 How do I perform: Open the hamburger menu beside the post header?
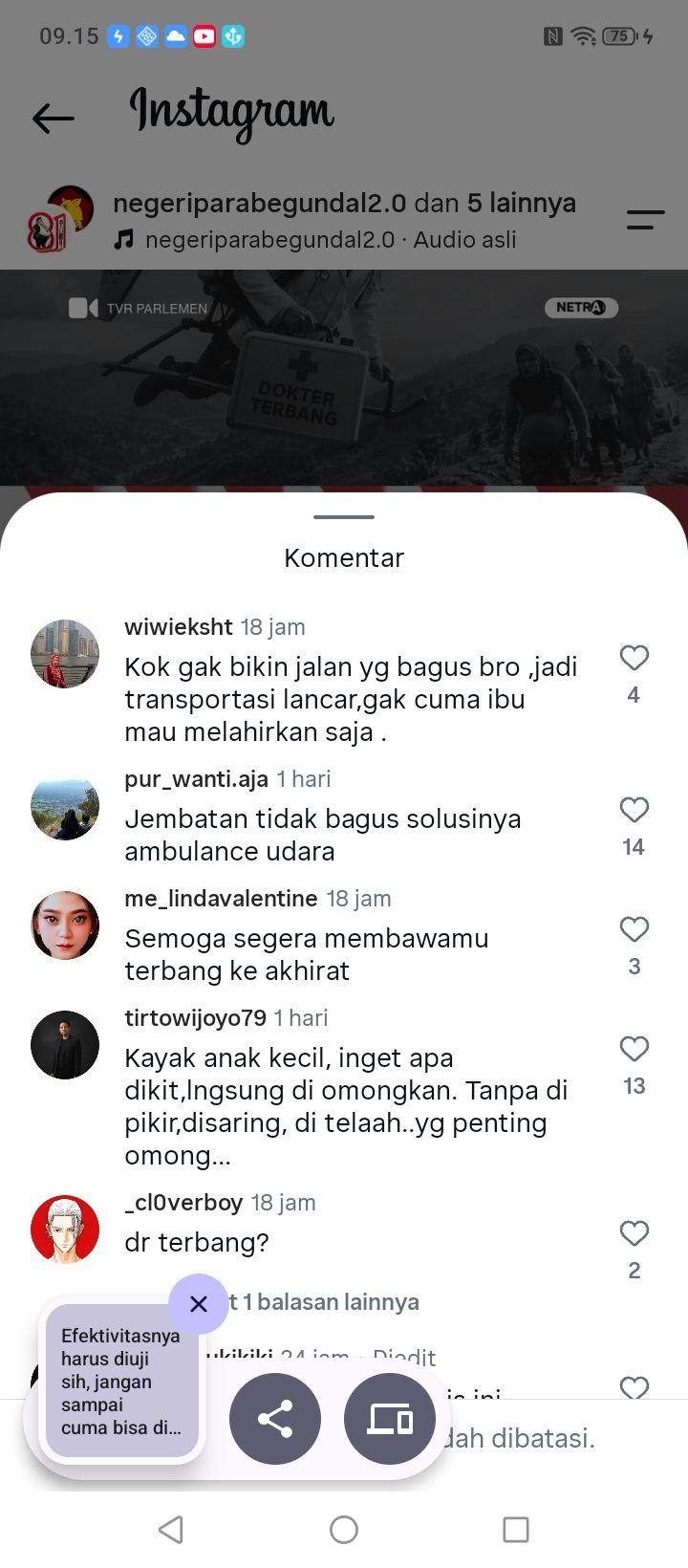(x=645, y=220)
